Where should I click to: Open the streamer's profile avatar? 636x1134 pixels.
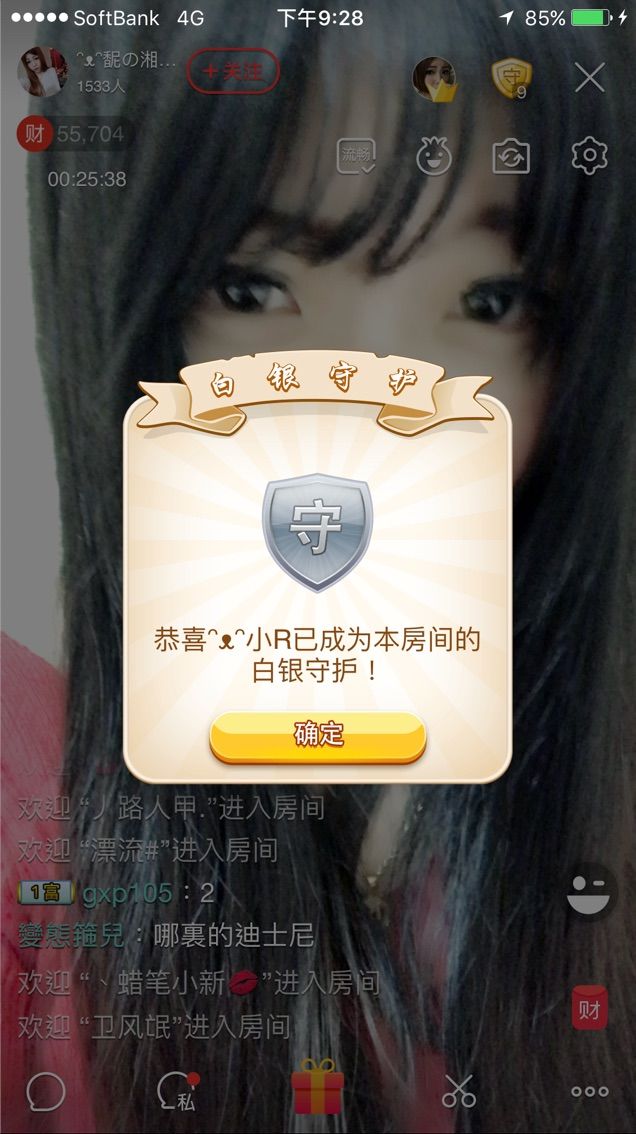[44, 72]
